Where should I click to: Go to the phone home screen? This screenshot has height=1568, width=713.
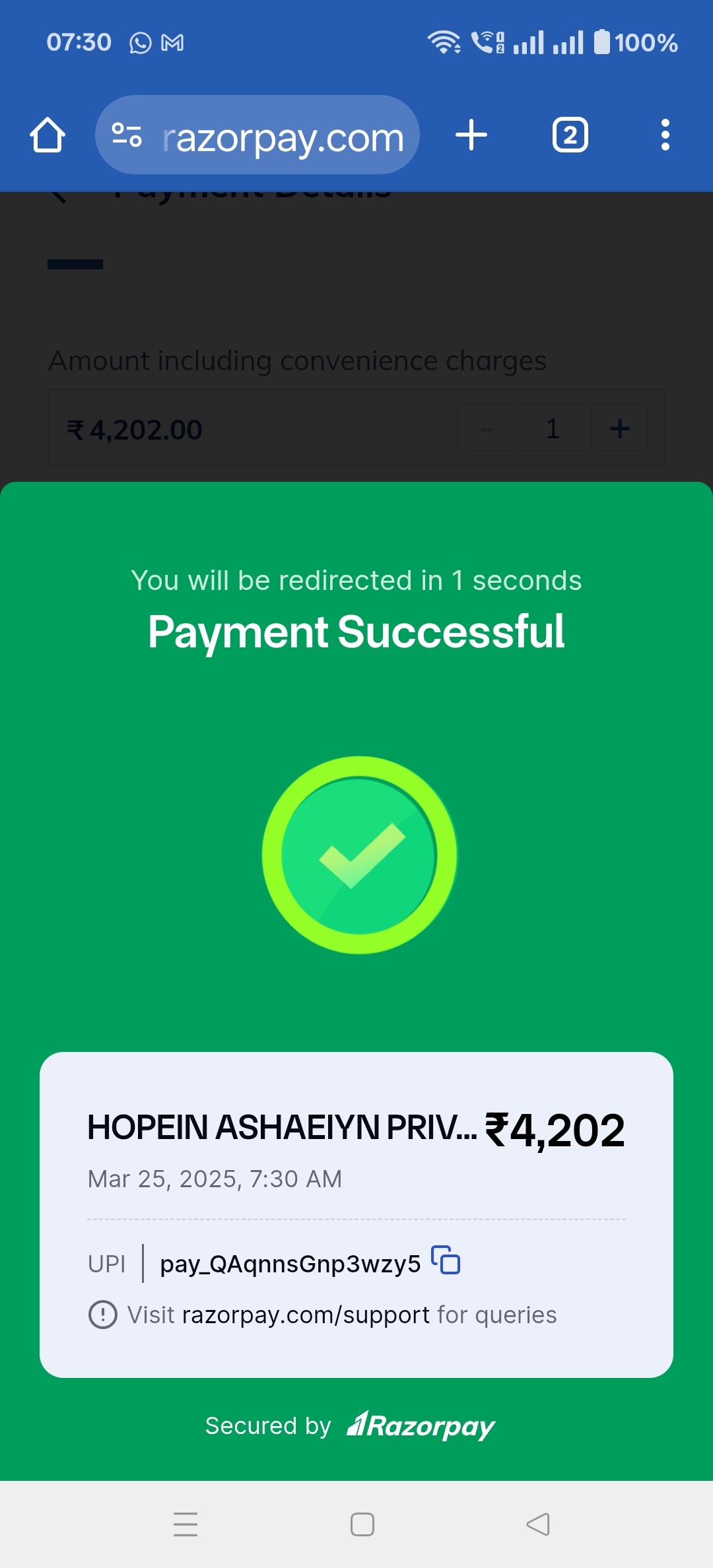click(x=362, y=1524)
